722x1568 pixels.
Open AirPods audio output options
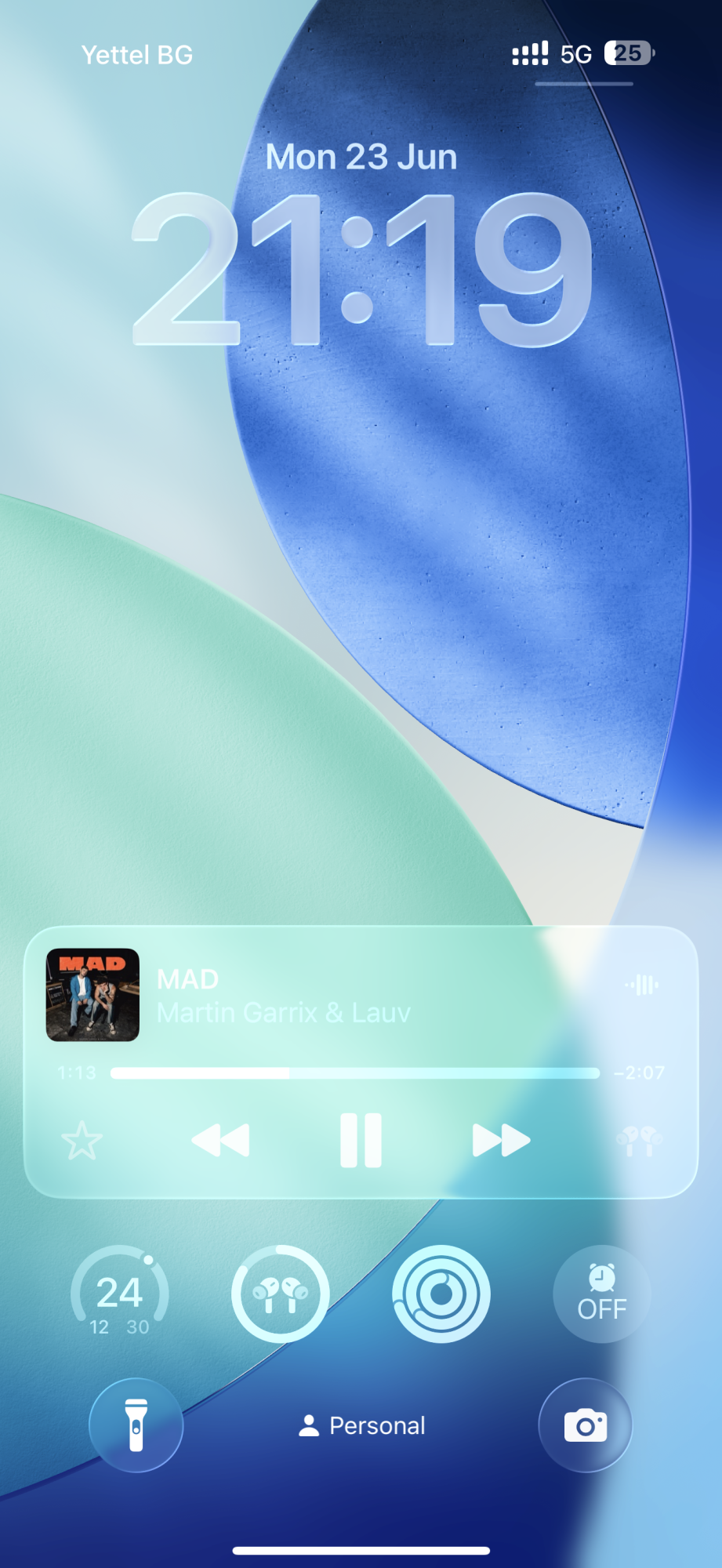[x=640, y=1141]
